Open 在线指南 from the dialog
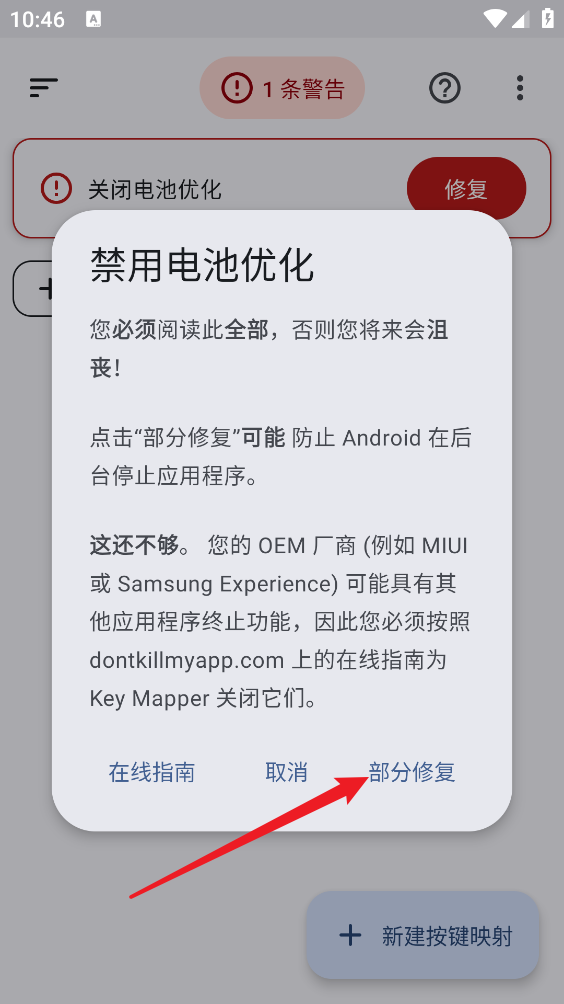 (152, 772)
